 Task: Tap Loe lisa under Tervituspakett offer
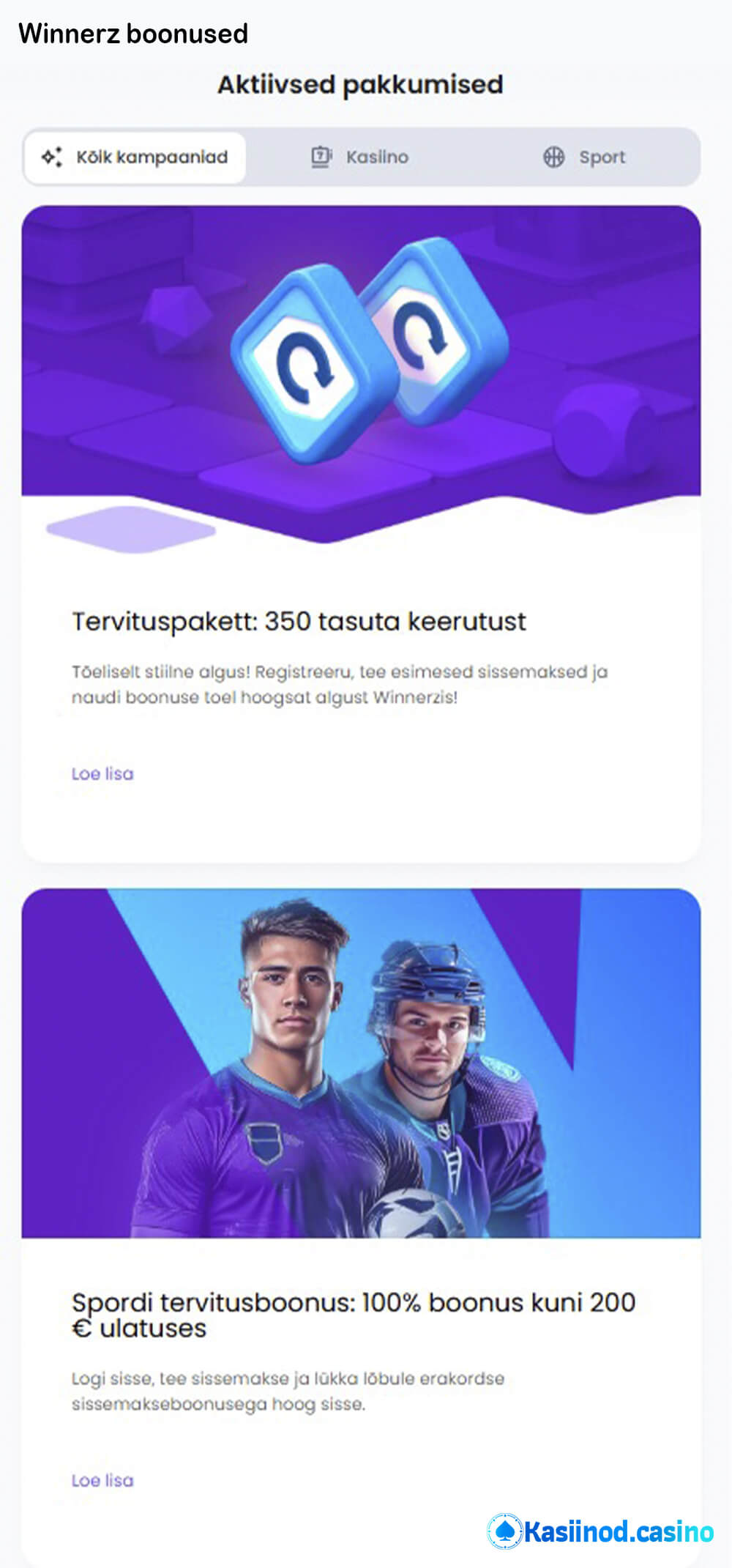pos(102,773)
